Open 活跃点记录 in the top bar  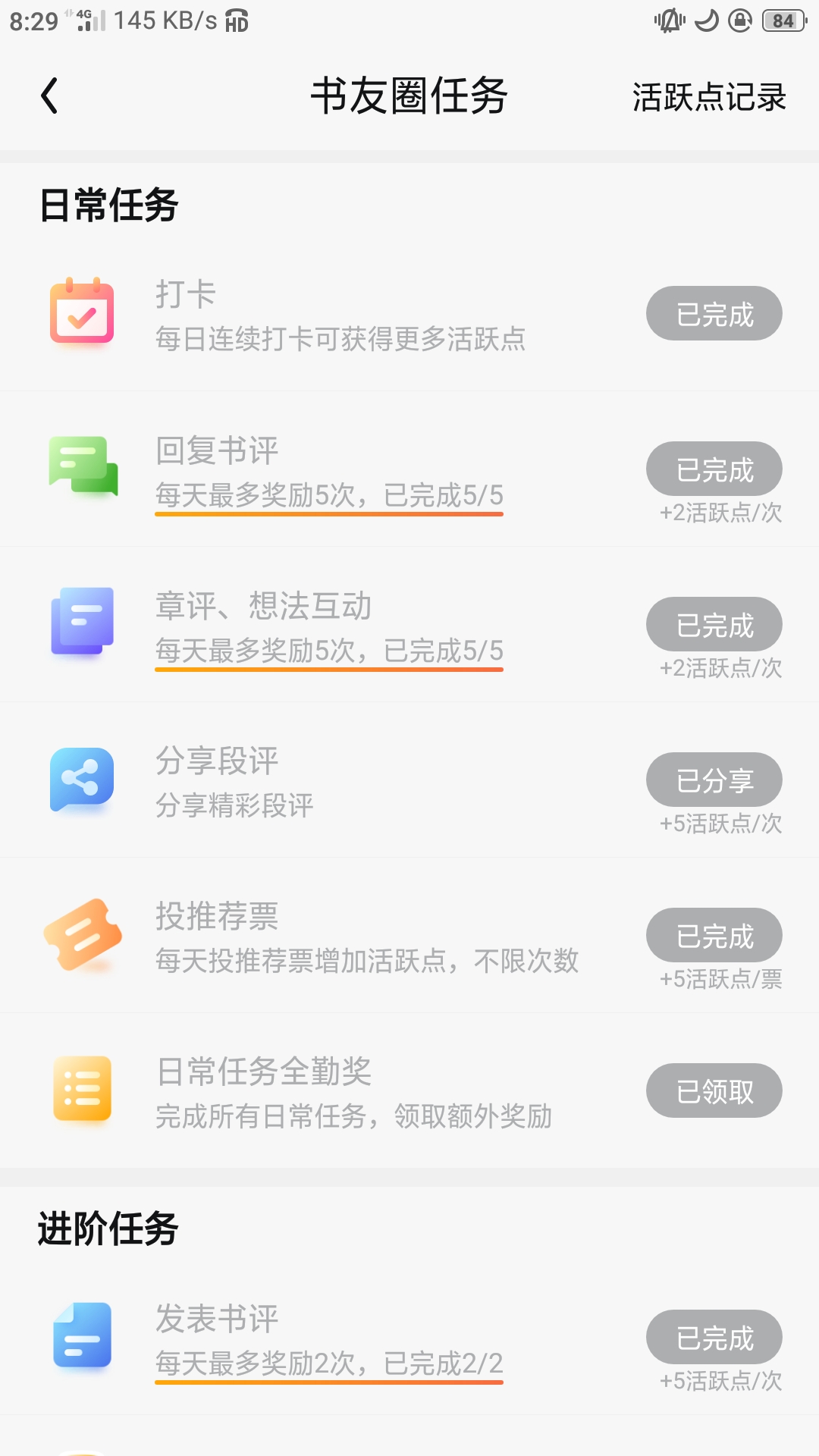click(709, 97)
